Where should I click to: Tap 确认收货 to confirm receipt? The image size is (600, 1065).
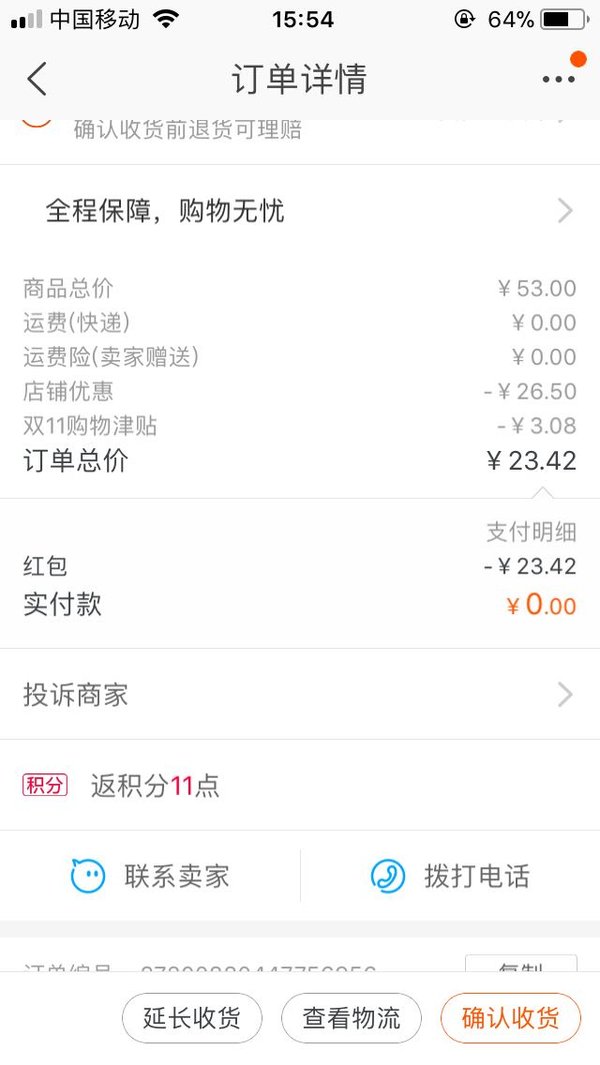[510, 1017]
